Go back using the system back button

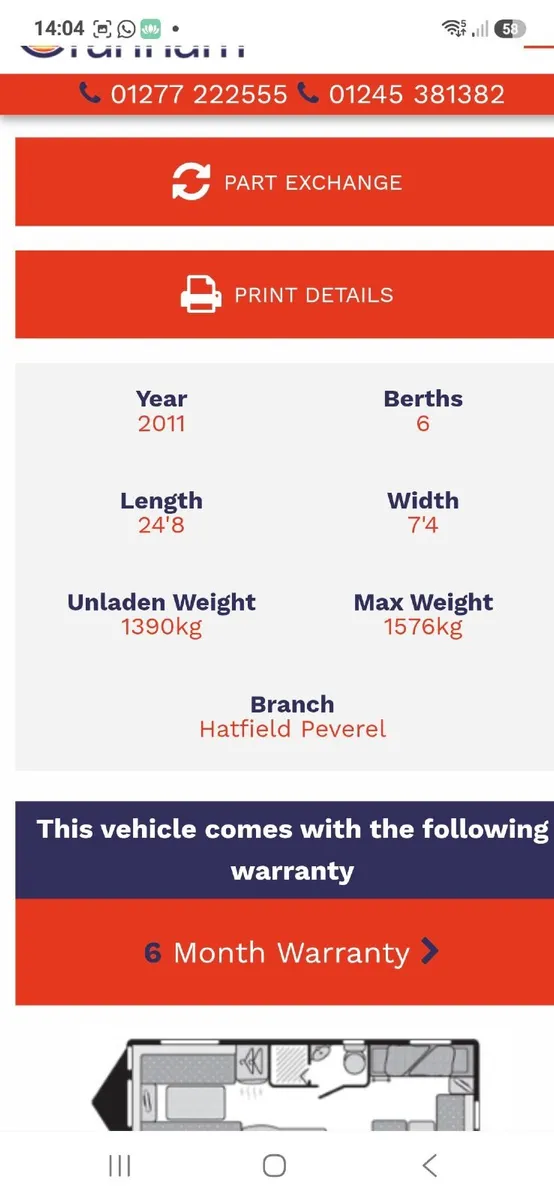pos(429,1165)
